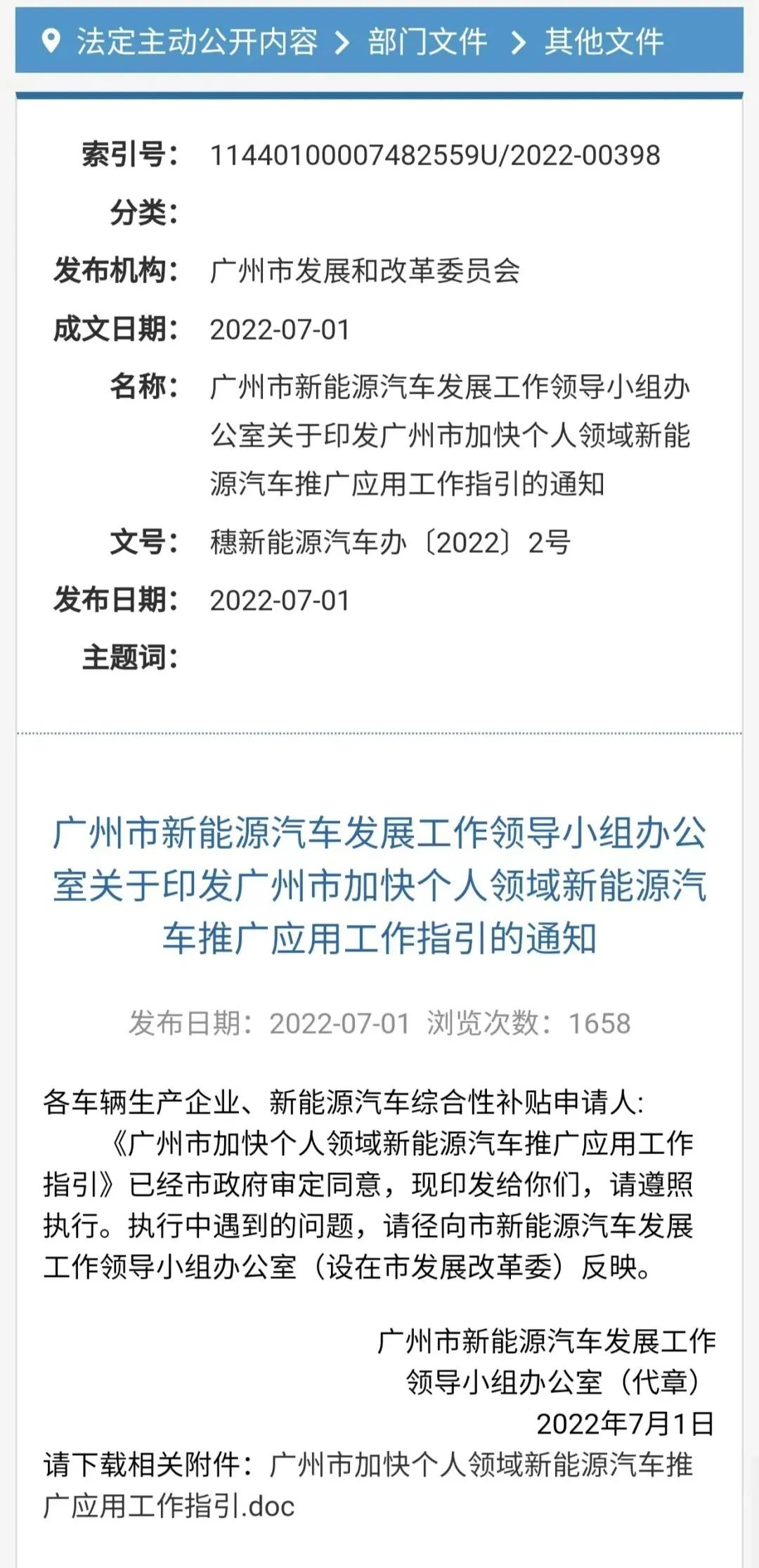Download the 广州市加快个人领域新能源汽车推广应用工作指引.doc attachment

click(x=481, y=1465)
